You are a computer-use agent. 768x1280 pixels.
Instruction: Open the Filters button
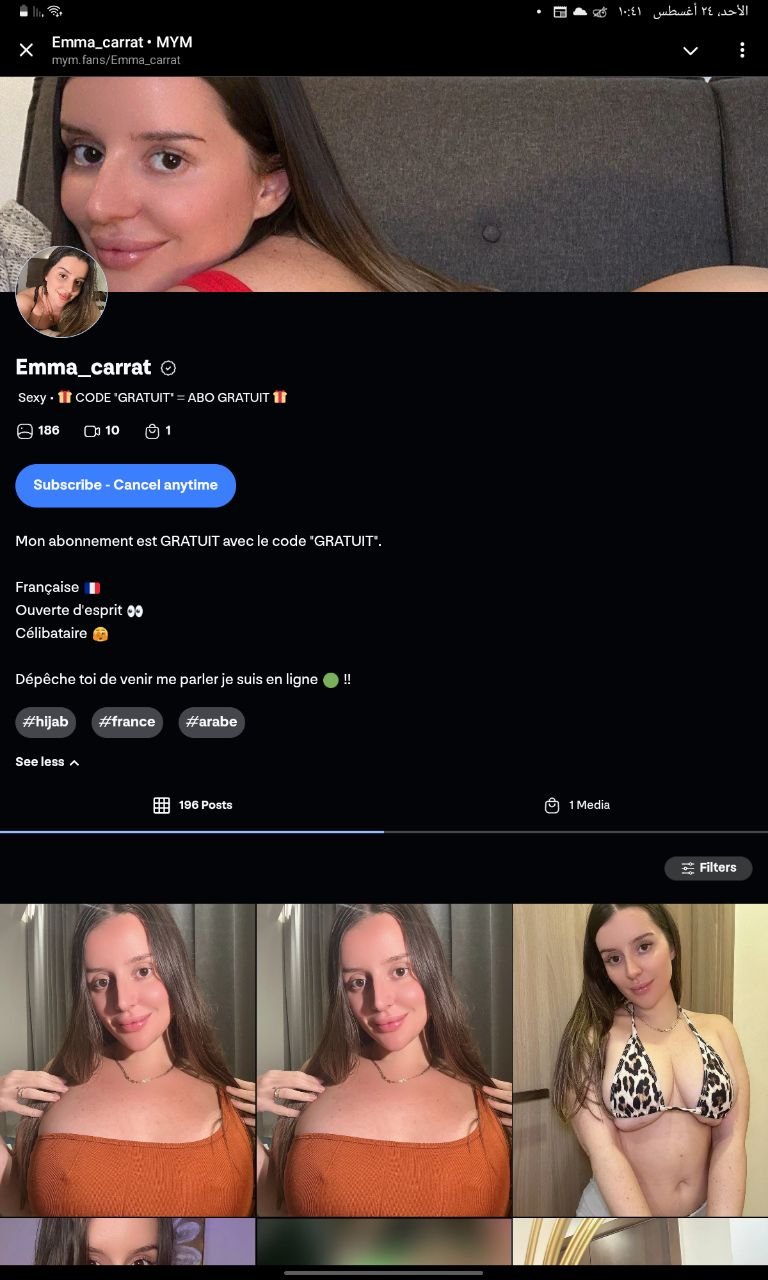pyautogui.click(x=708, y=868)
